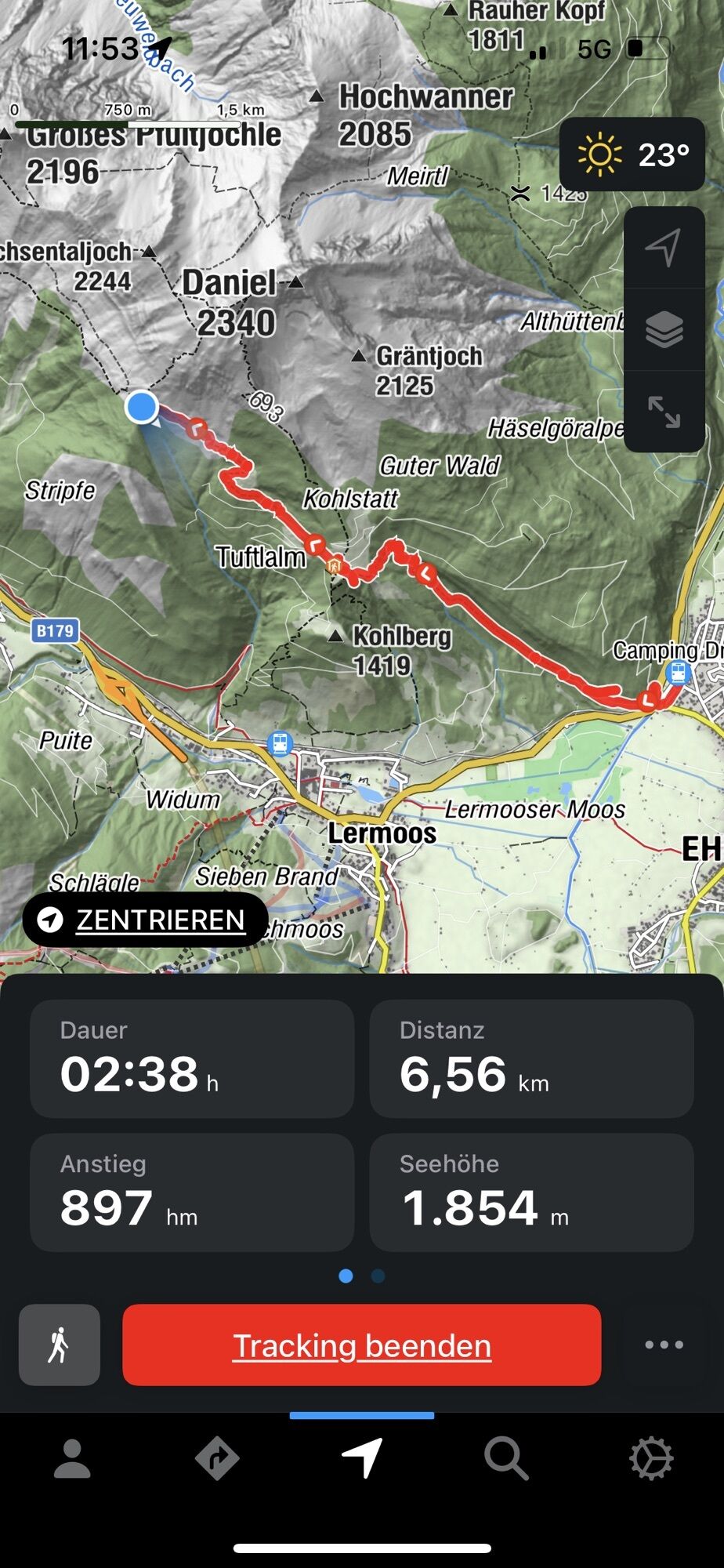724x1568 pixels.
Task: Tap the location arrow map control
Action: coord(664,248)
